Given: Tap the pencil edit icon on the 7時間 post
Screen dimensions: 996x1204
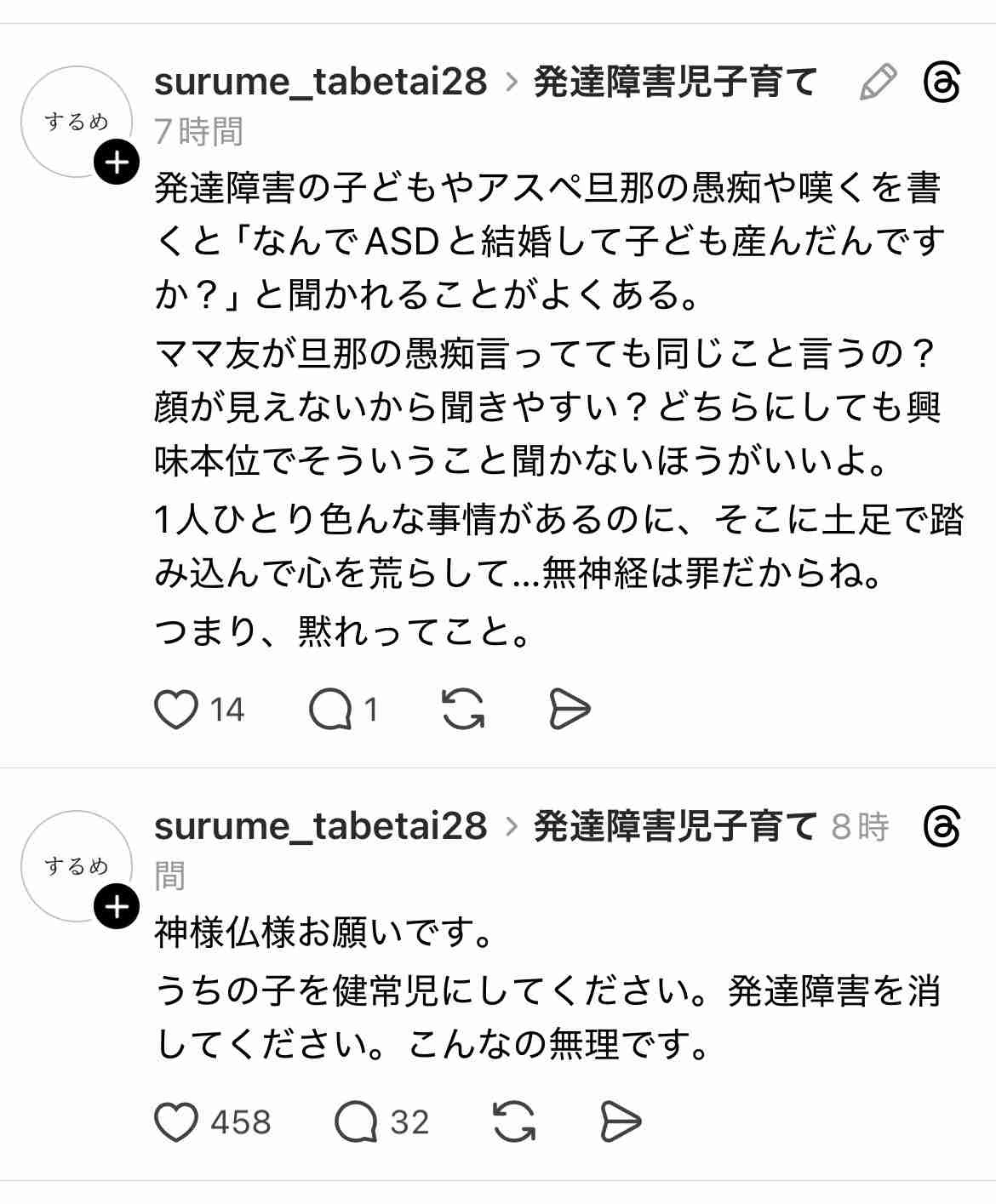Looking at the screenshot, I should pyautogui.click(x=878, y=83).
